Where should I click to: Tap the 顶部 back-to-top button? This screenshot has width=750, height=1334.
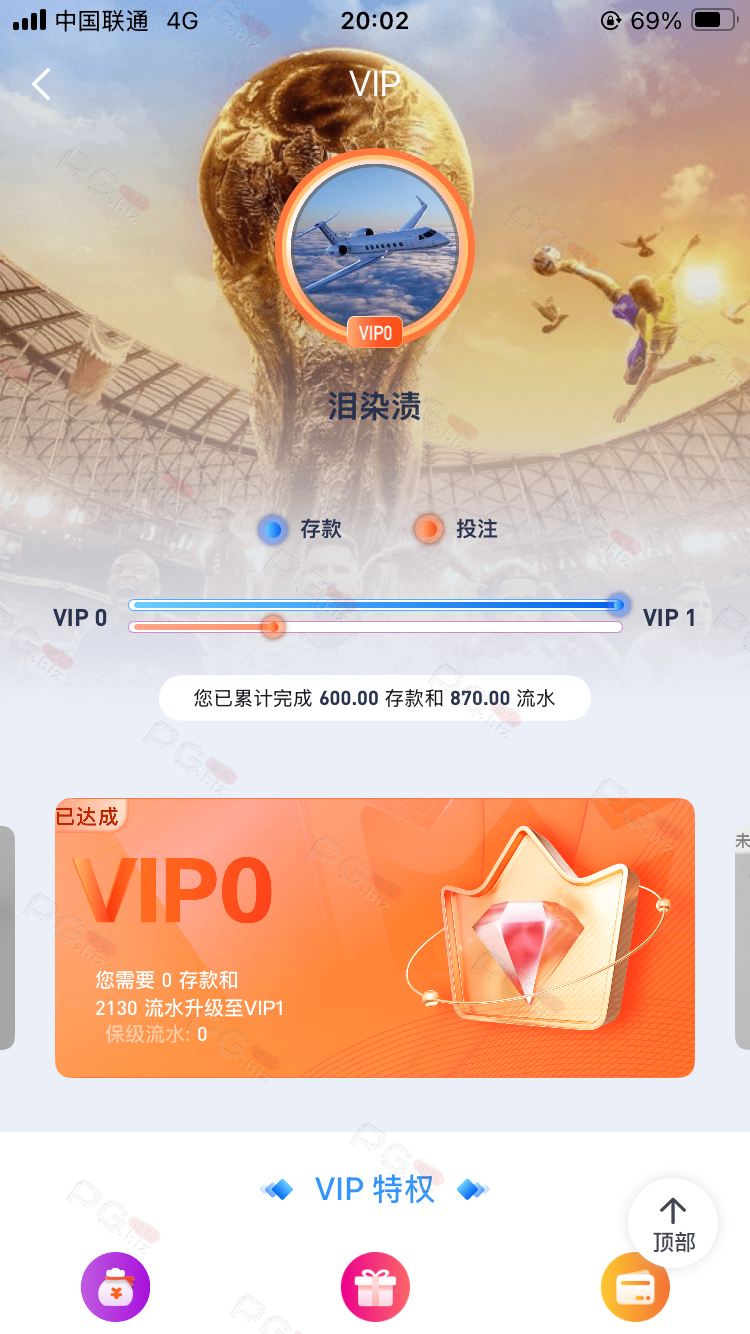[x=673, y=1224]
